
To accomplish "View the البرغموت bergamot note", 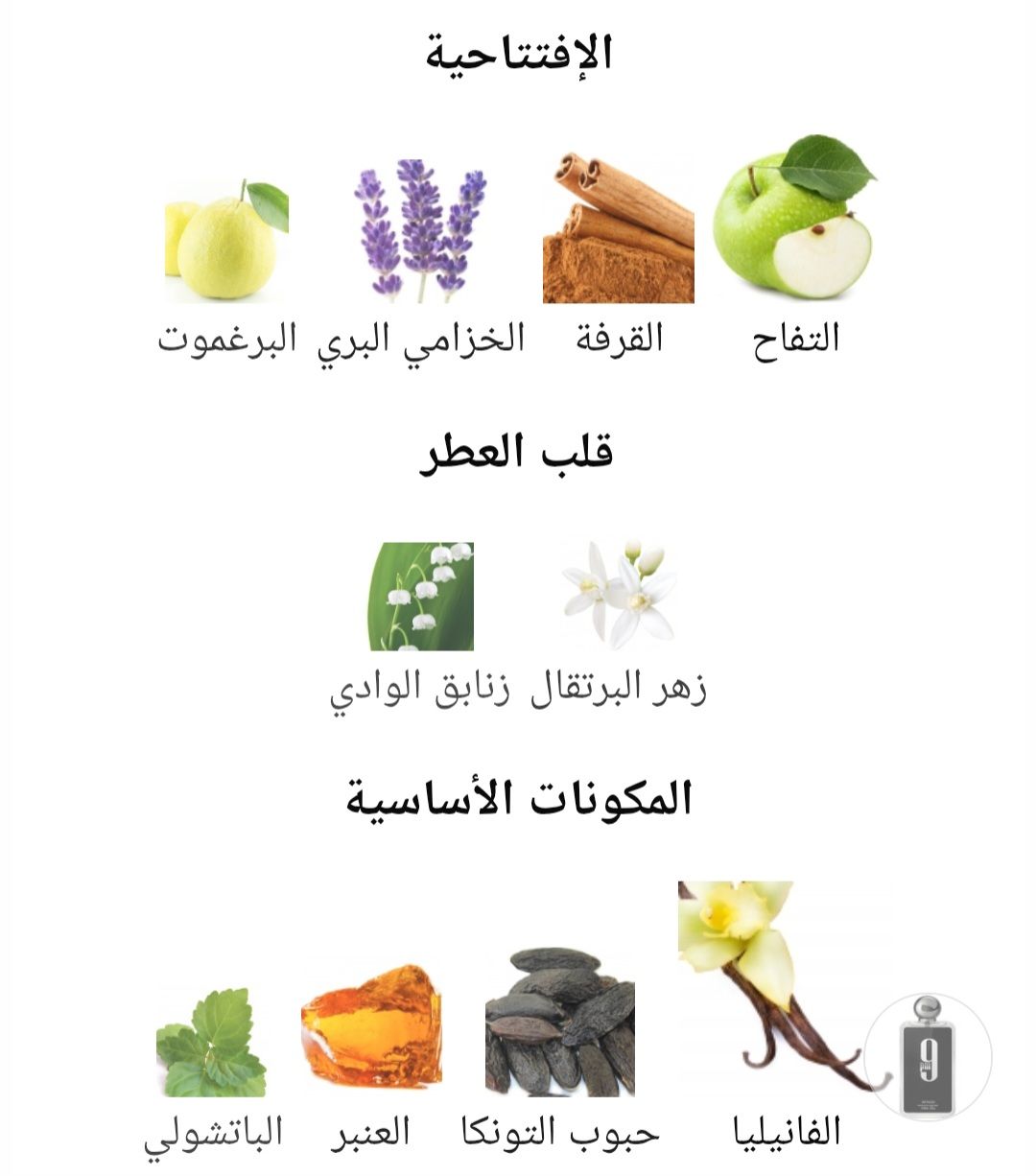I will tap(227, 241).
